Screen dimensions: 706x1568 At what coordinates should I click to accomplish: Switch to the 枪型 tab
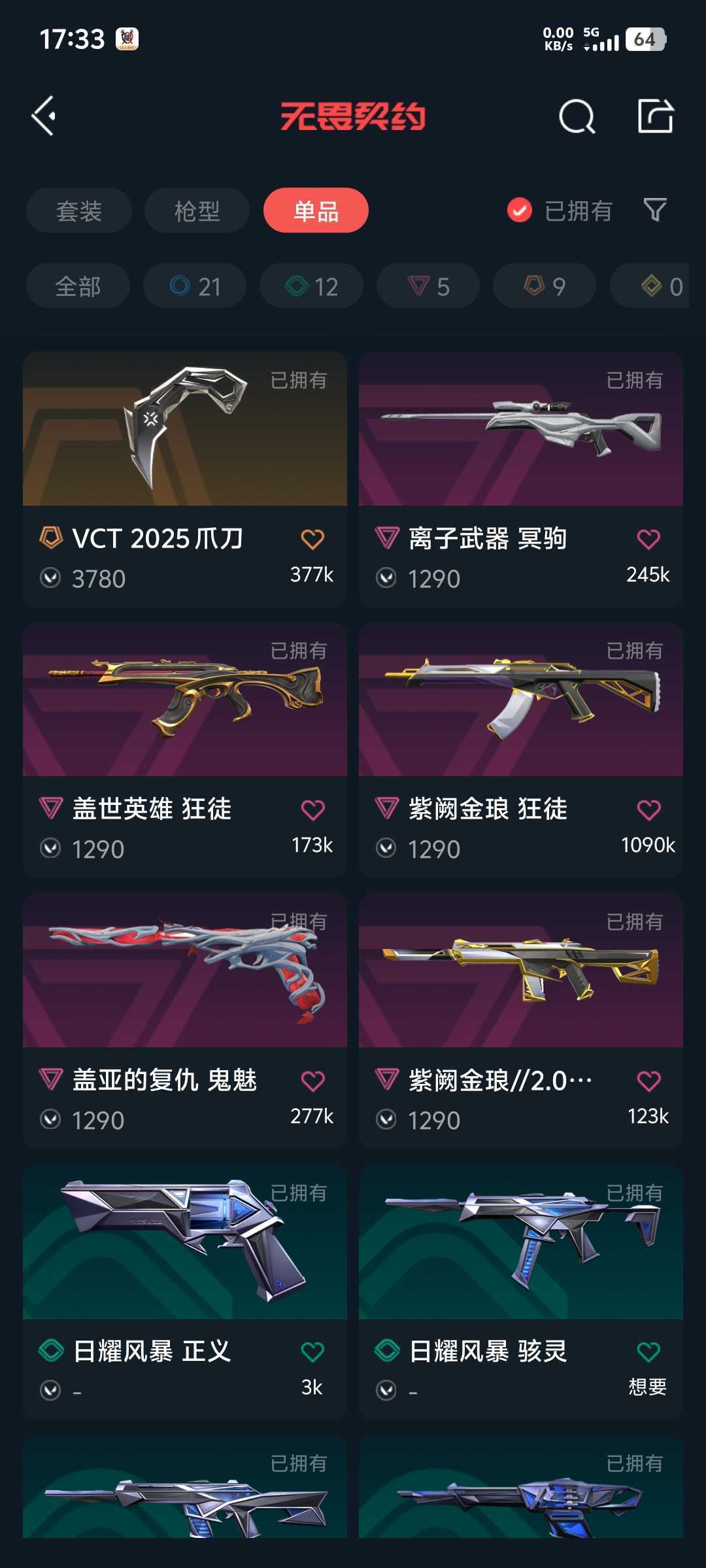pos(197,210)
